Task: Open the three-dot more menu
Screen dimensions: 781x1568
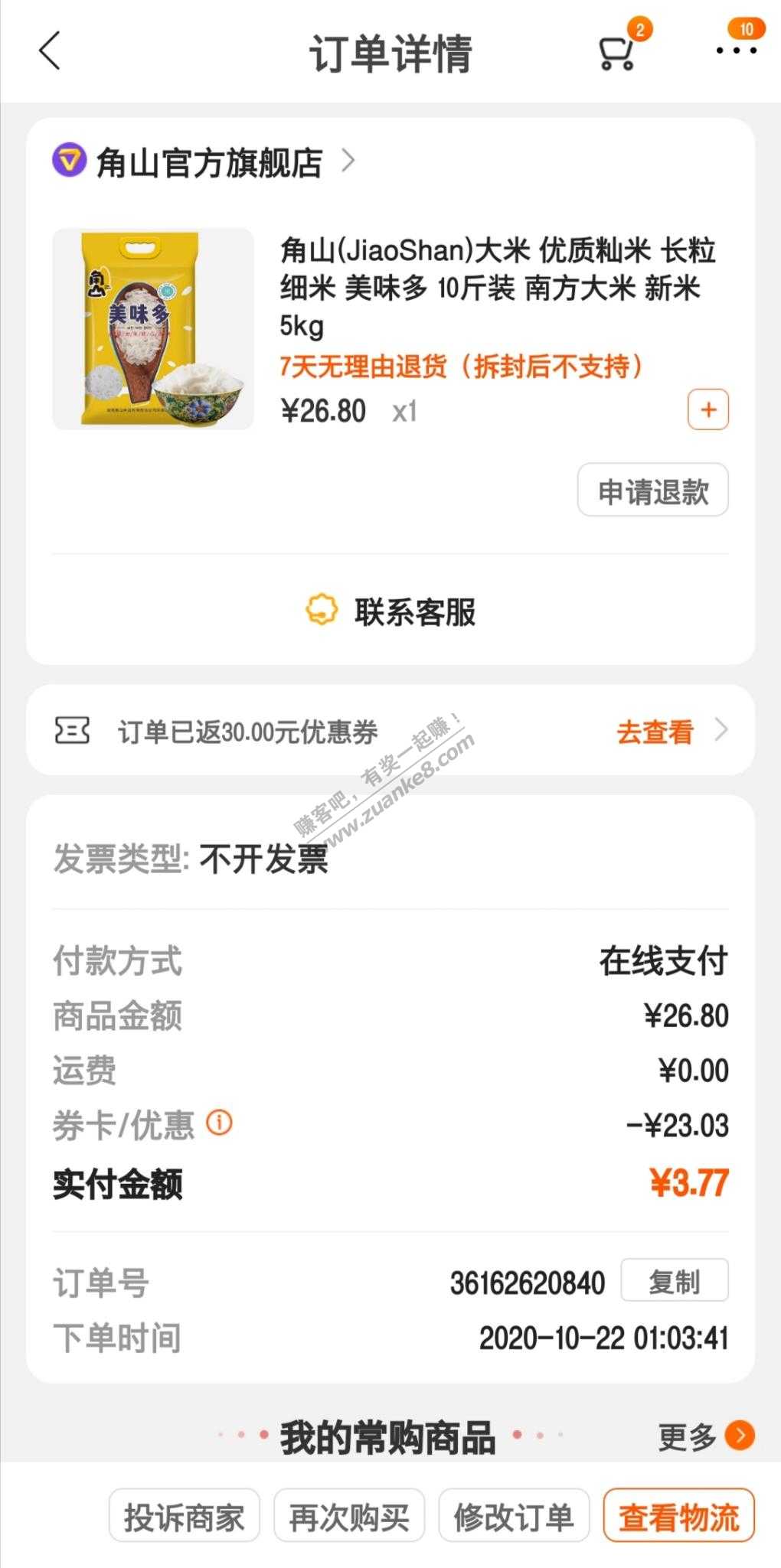Action: [736, 51]
